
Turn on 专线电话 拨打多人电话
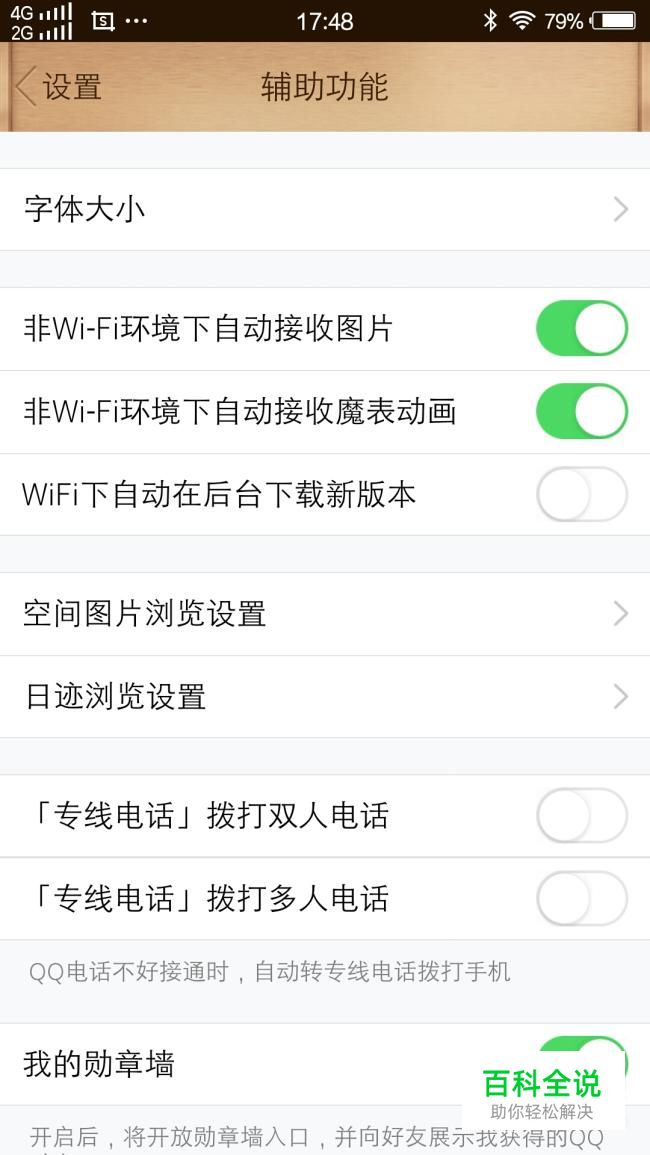pos(582,899)
